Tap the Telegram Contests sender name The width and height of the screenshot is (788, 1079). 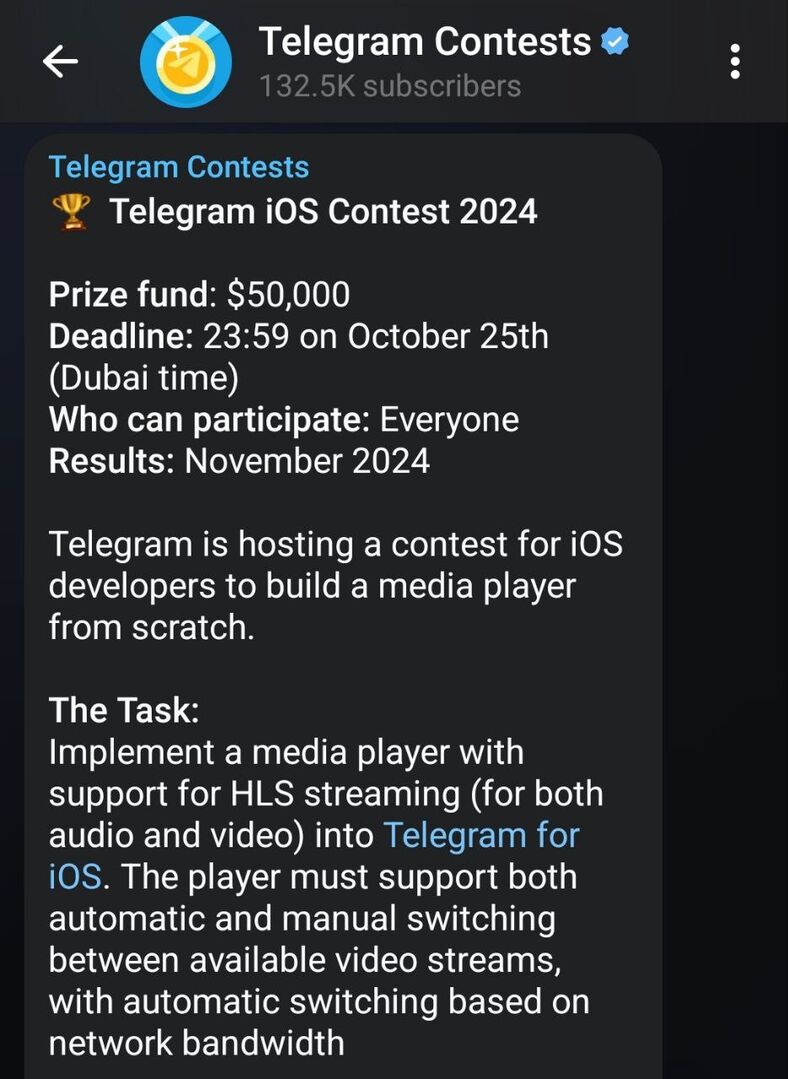click(179, 167)
